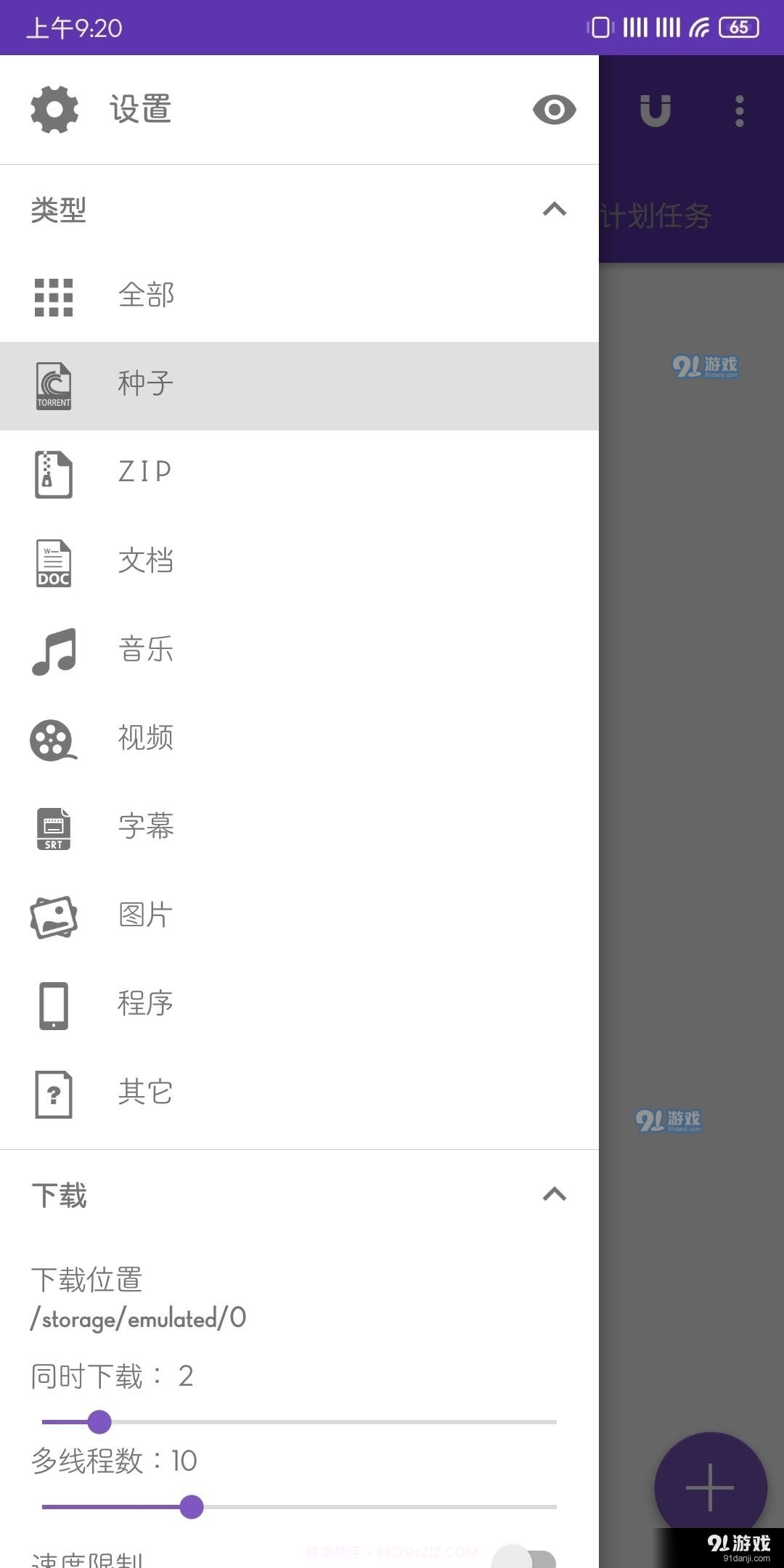
Task: Select the torrent 种子 filter icon
Action: (52, 385)
